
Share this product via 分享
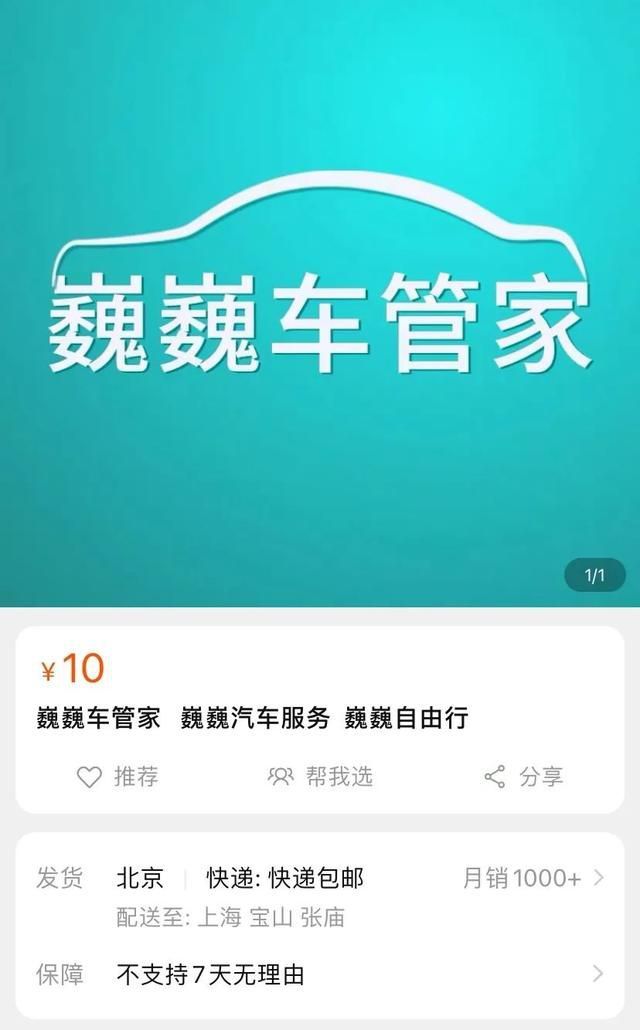(x=523, y=776)
